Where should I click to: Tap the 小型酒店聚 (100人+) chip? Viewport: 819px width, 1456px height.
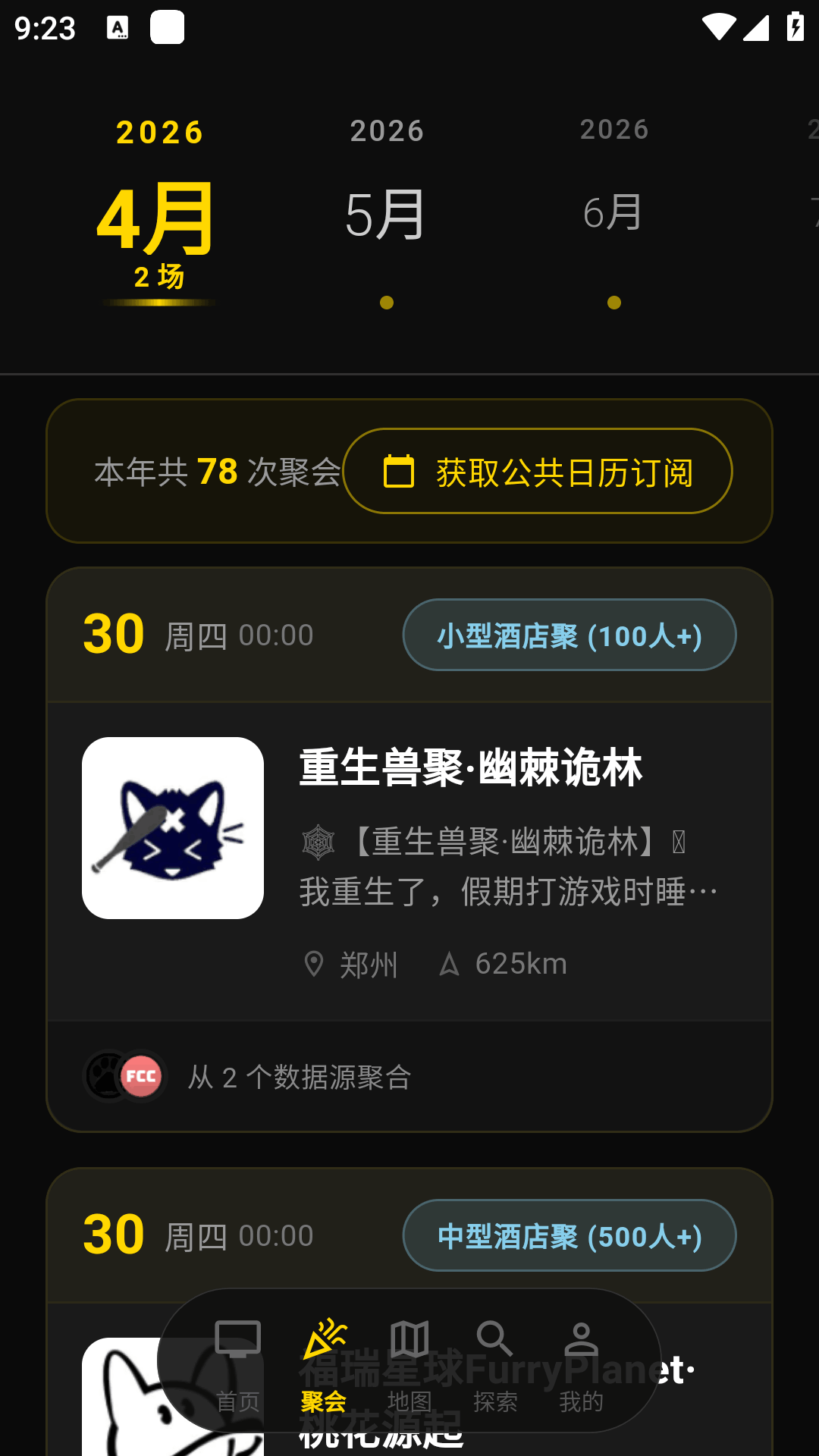[569, 635]
